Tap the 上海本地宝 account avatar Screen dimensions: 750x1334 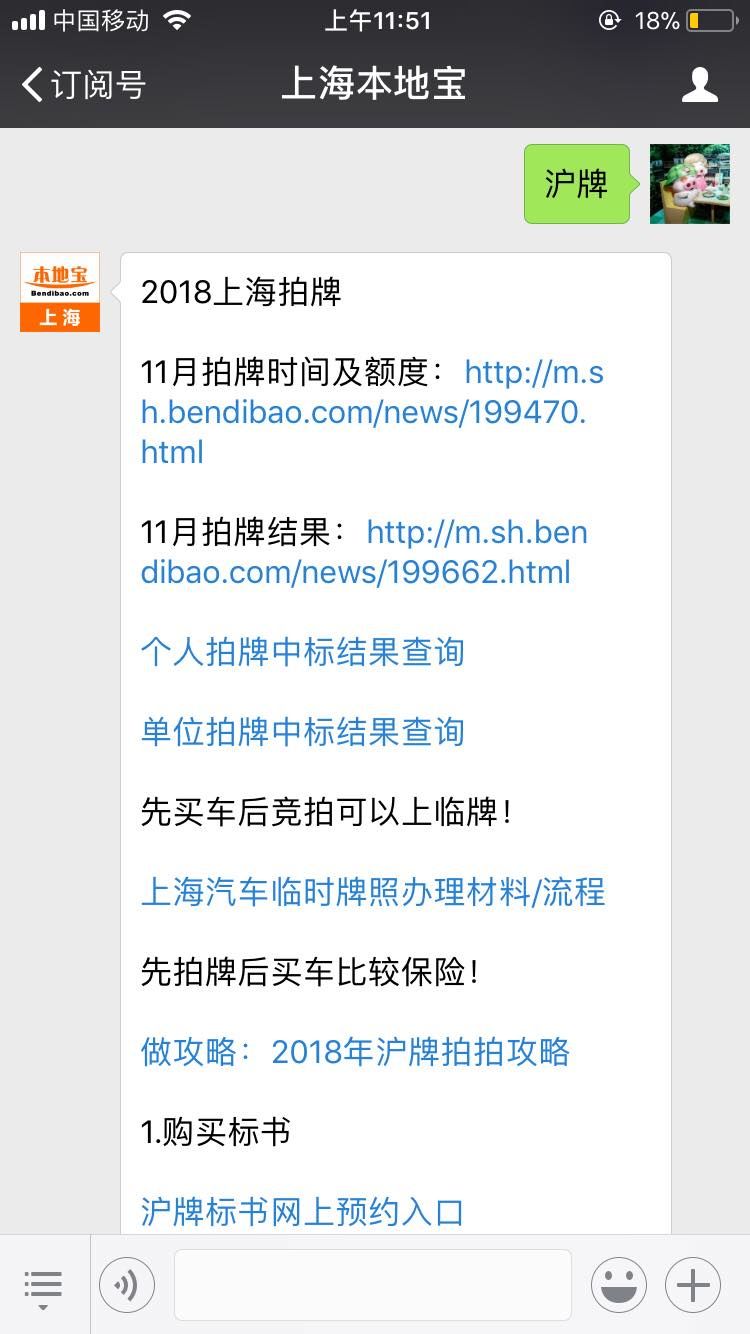[x=60, y=292]
